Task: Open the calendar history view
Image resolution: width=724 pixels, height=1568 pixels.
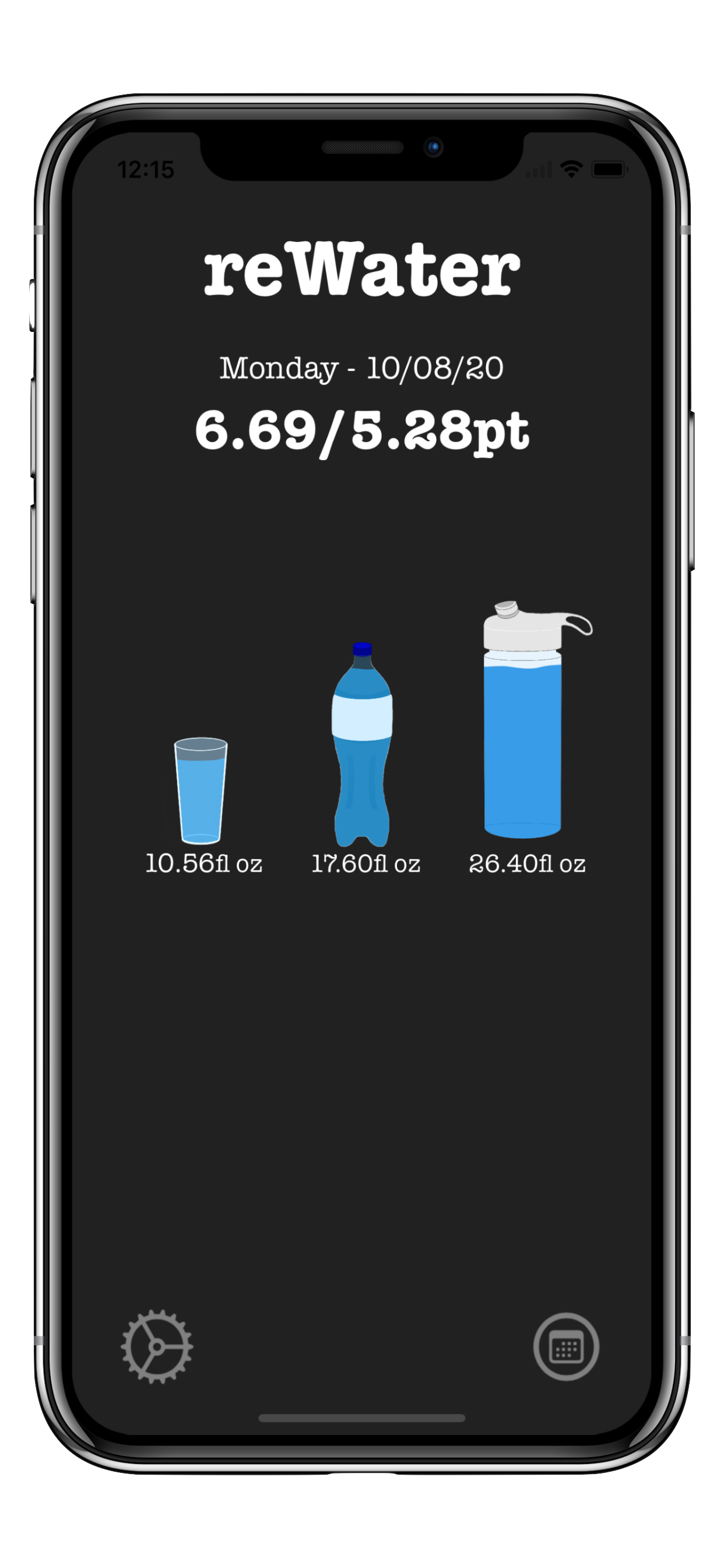Action: pos(566,1347)
